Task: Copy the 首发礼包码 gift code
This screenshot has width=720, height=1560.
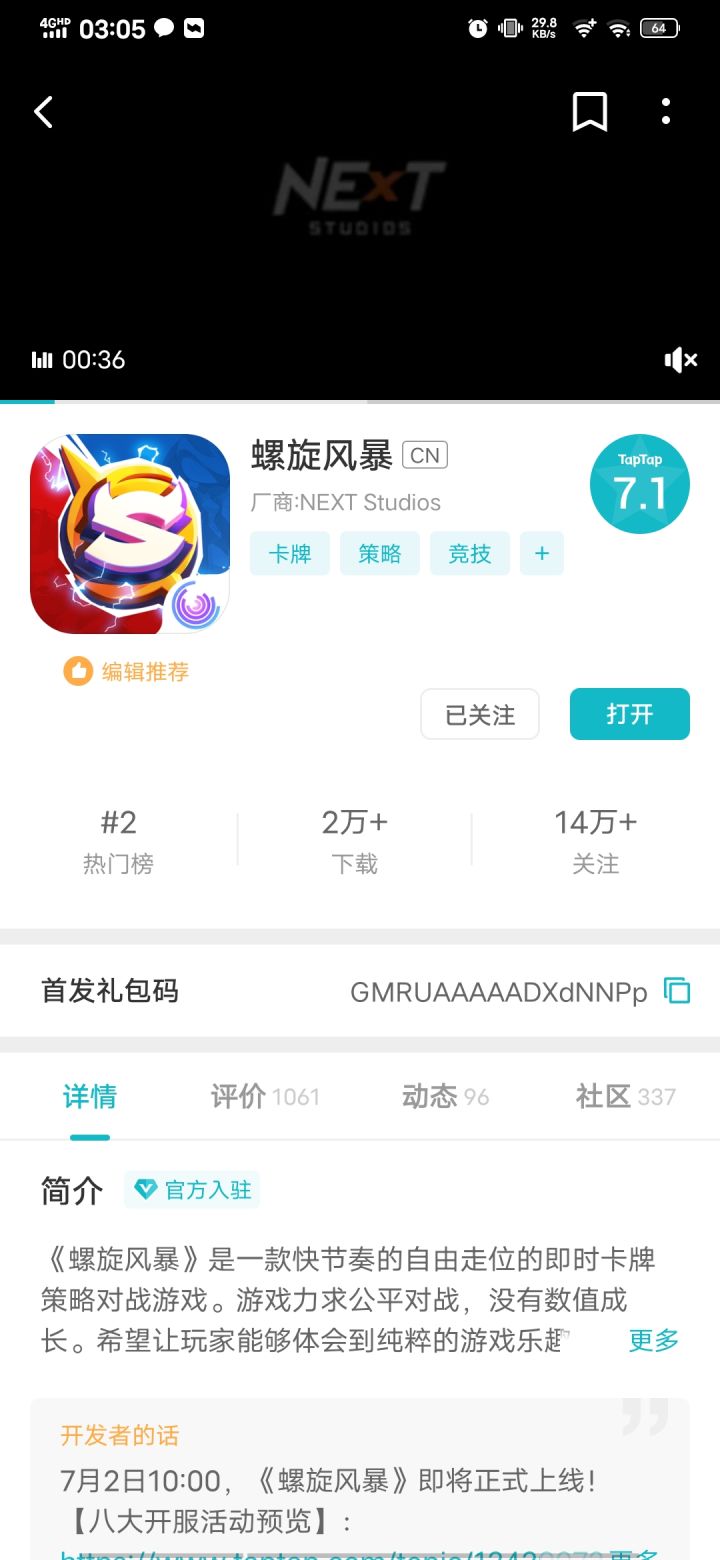Action: (x=676, y=990)
